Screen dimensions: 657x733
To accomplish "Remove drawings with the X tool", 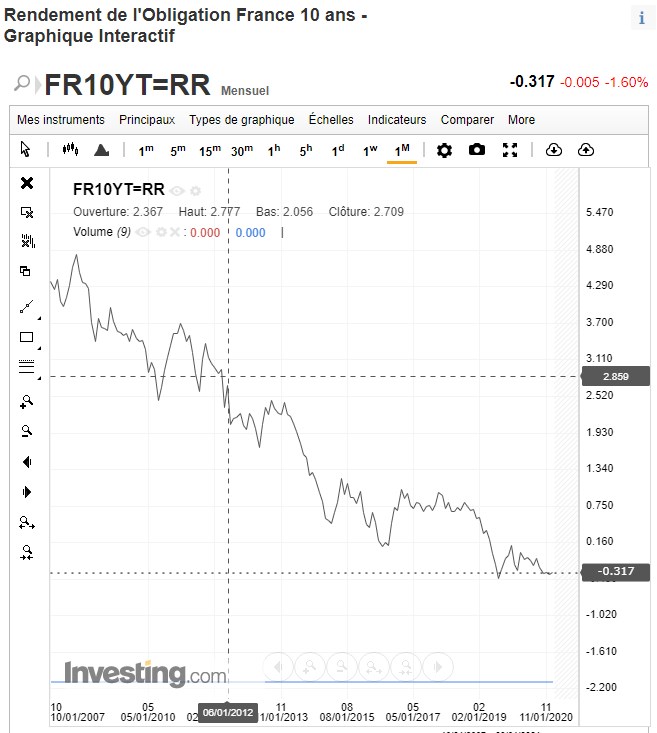I will tap(27, 183).
